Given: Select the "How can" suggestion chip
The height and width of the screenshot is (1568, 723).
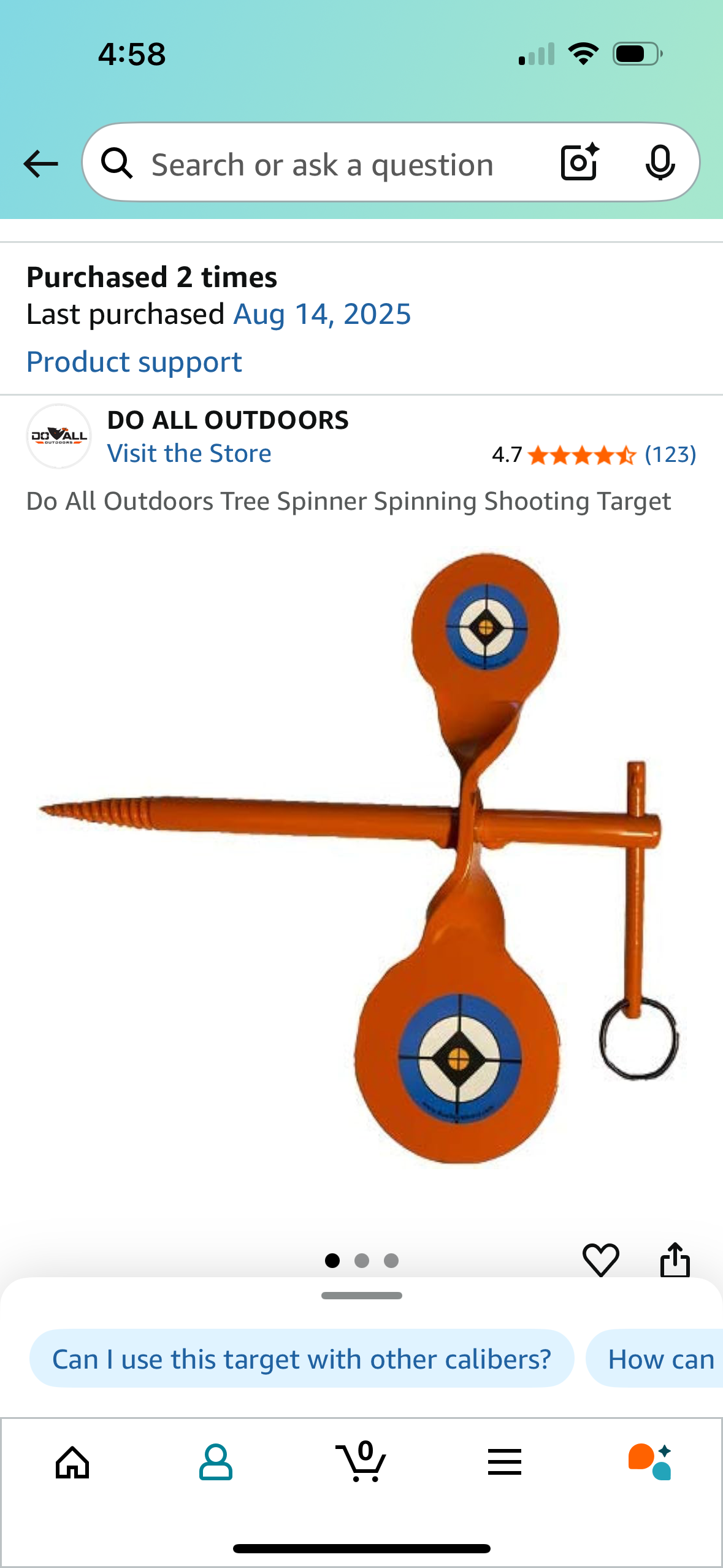Looking at the screenshot, I should [x=659, y=1359].
